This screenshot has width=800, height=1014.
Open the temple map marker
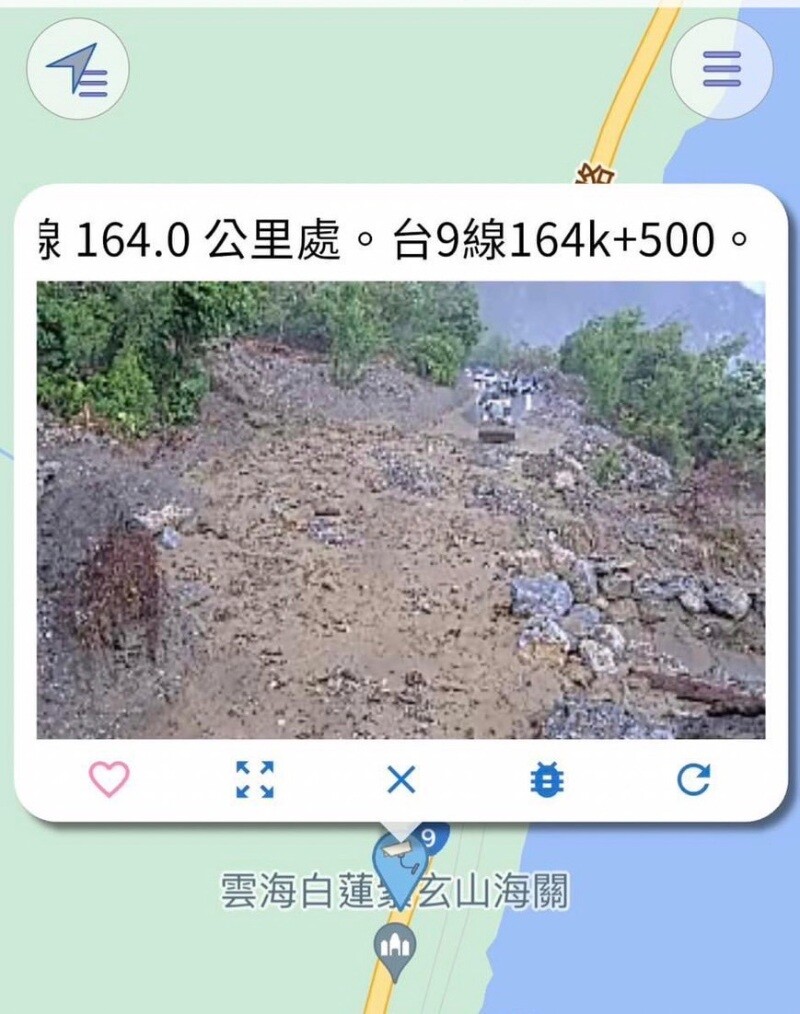coord(396,945)
